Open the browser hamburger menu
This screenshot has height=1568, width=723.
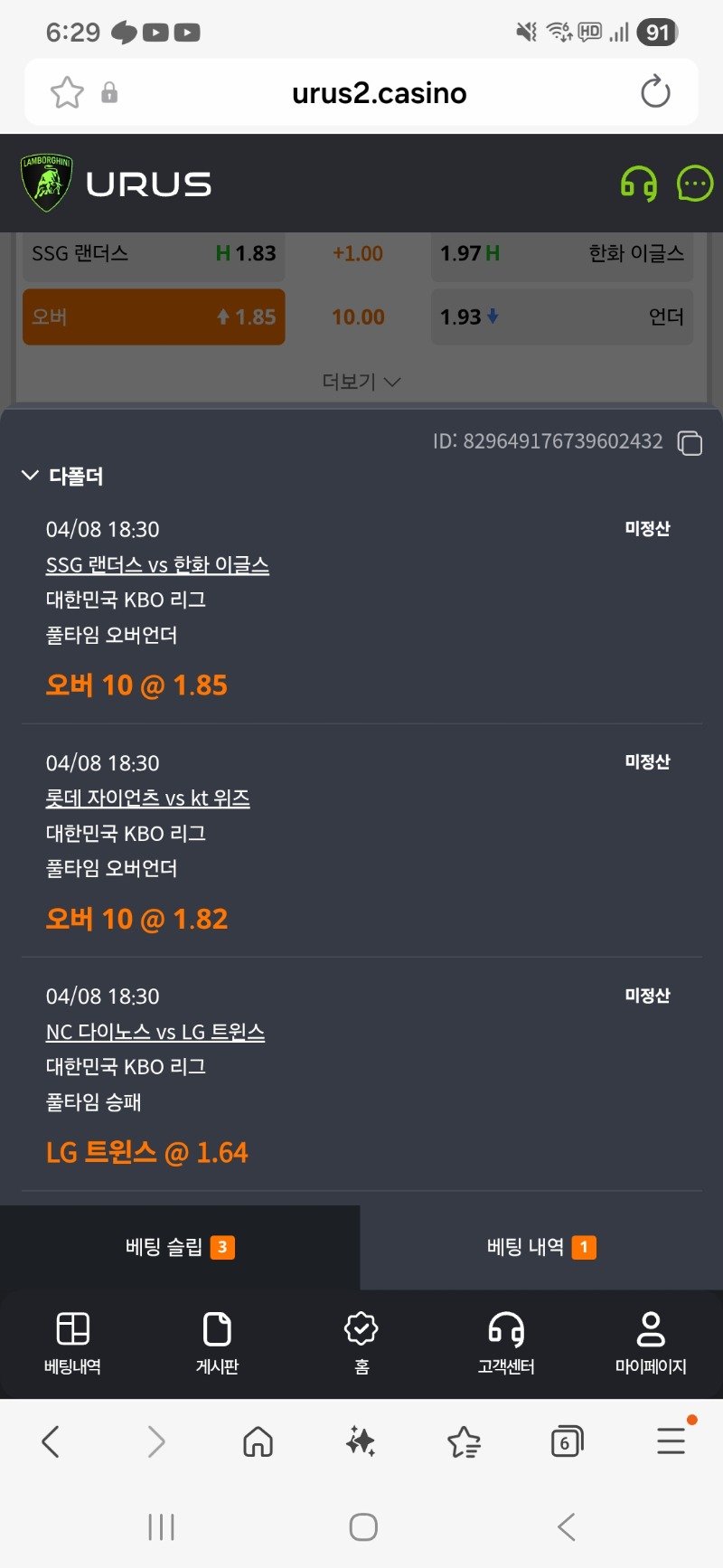click(671, 1440)
